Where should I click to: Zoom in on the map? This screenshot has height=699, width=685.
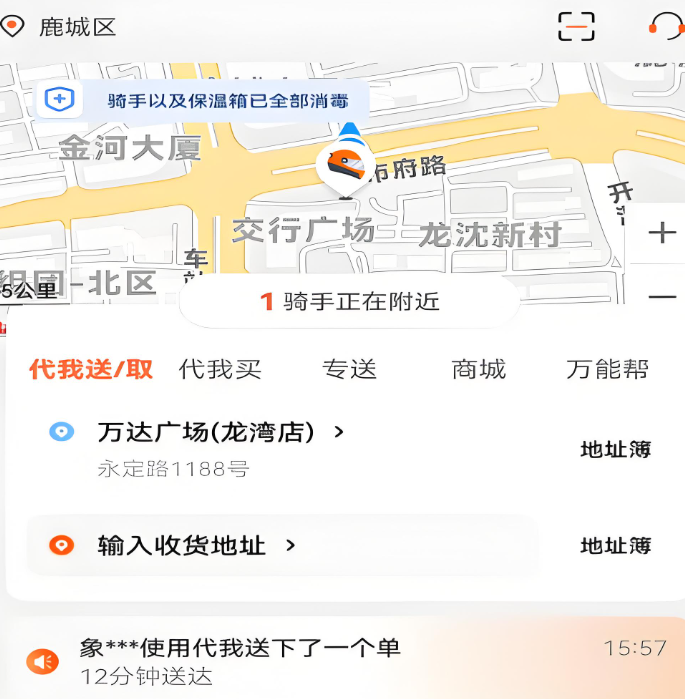662,234
